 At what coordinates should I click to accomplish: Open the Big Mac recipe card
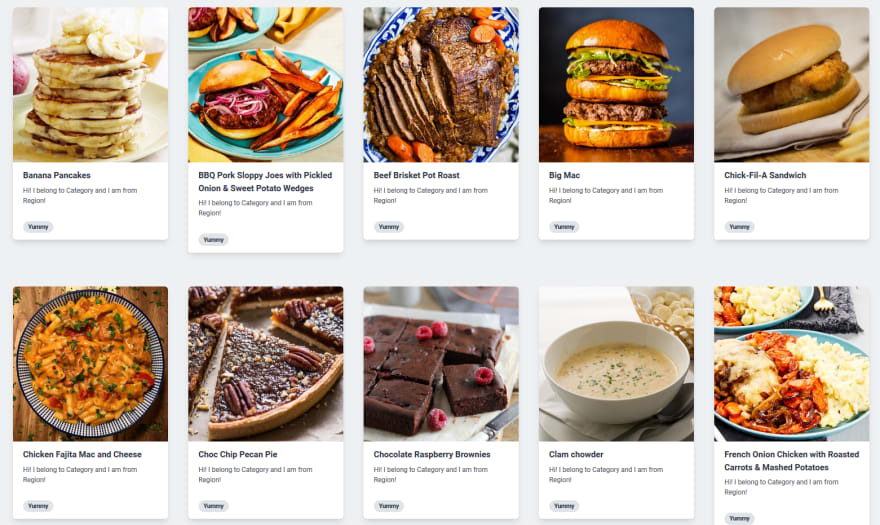click(x=616, y=85)
